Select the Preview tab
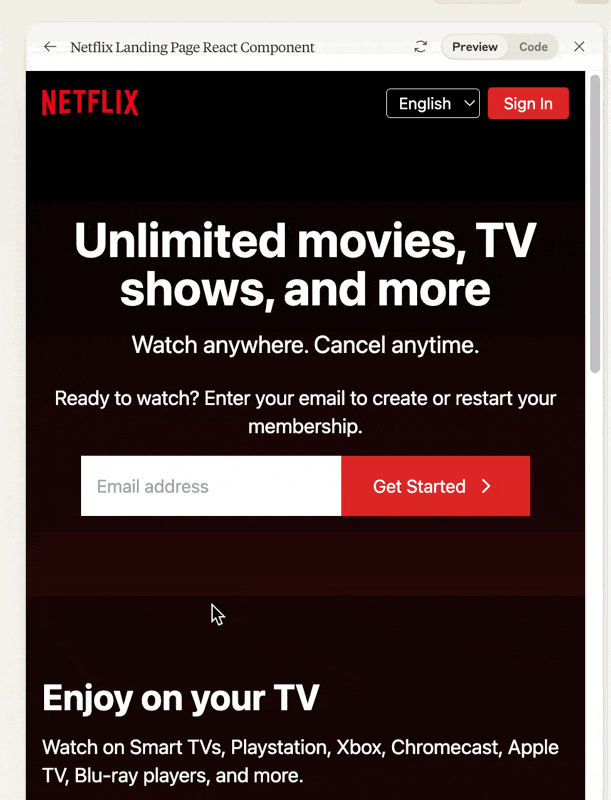Image resolution: width=611 pixels, height=800 pixels. pos(474,47)
